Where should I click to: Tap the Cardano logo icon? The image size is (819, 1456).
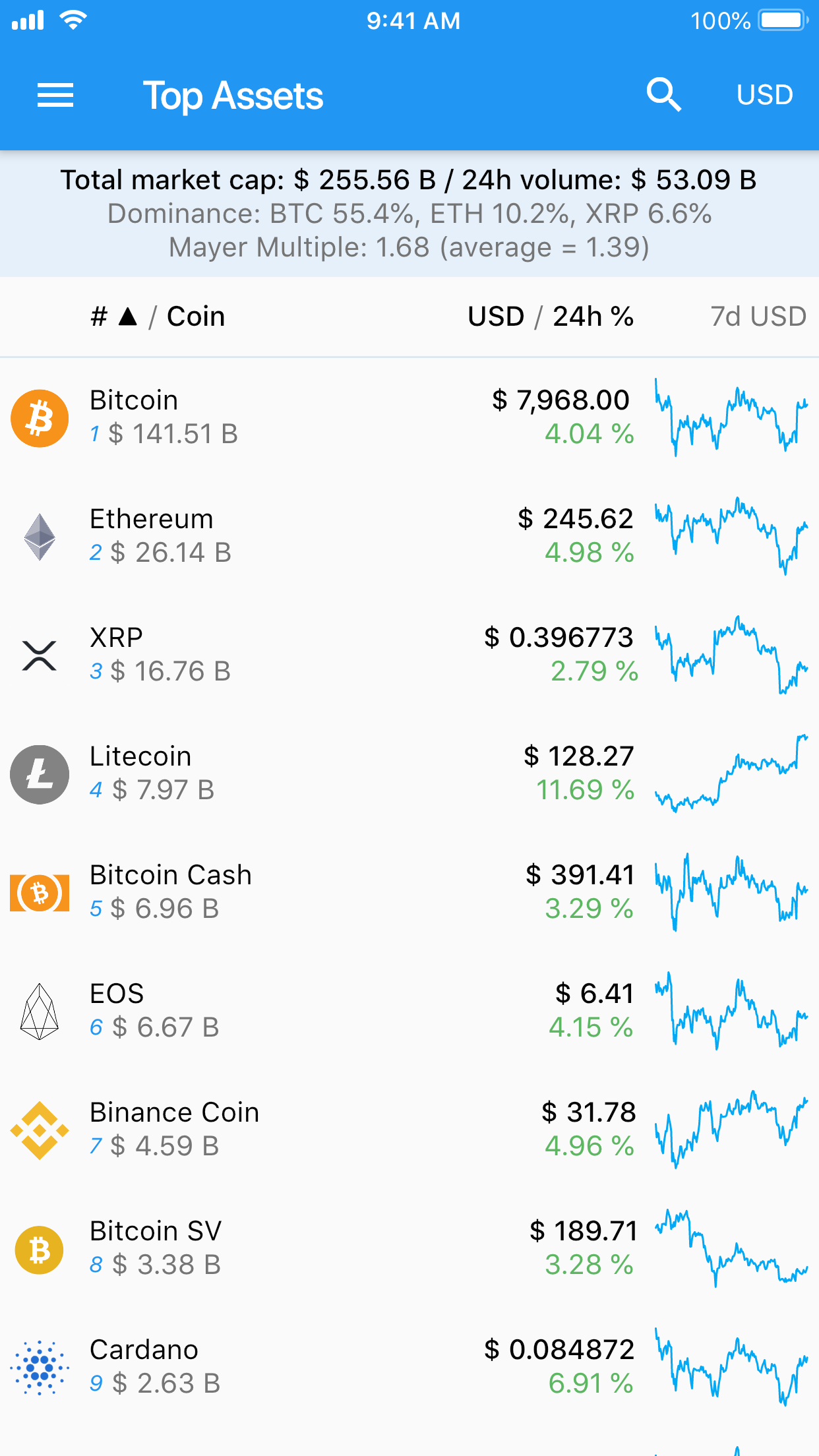[39, 1367]
